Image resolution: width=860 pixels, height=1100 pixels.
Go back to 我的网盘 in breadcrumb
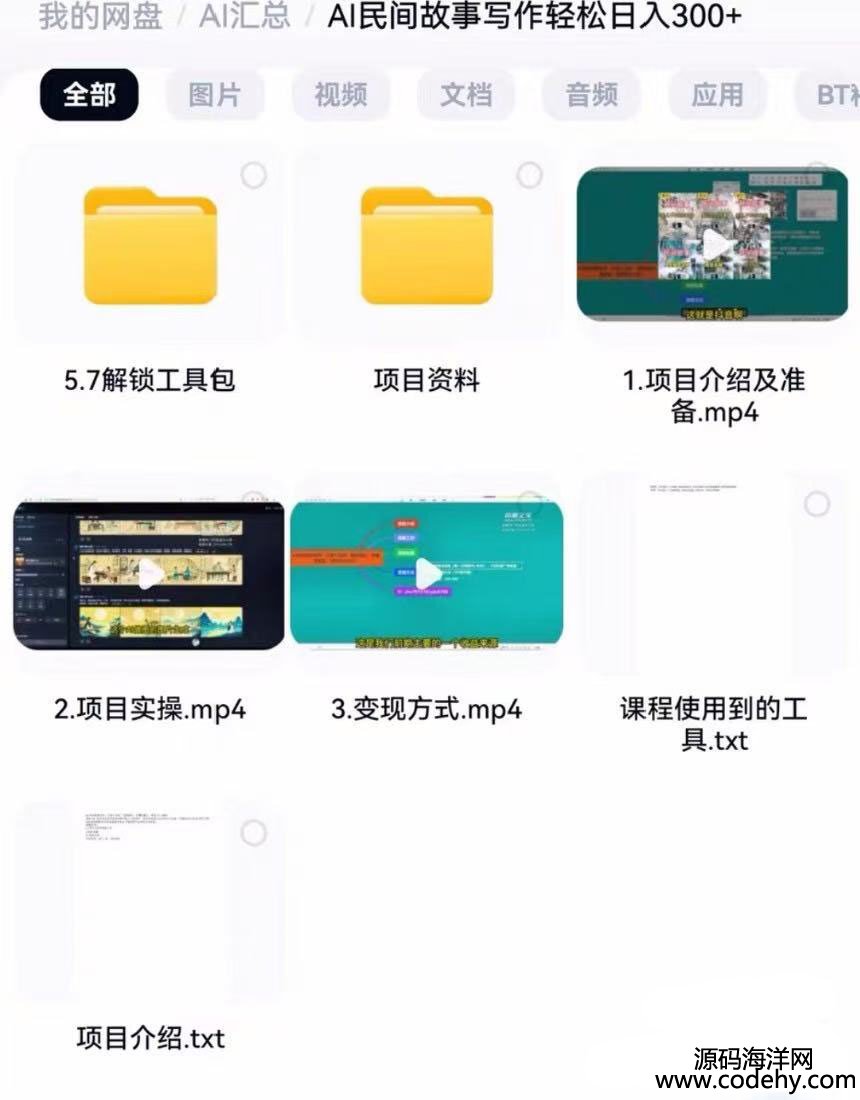click(x=100, y=17)
